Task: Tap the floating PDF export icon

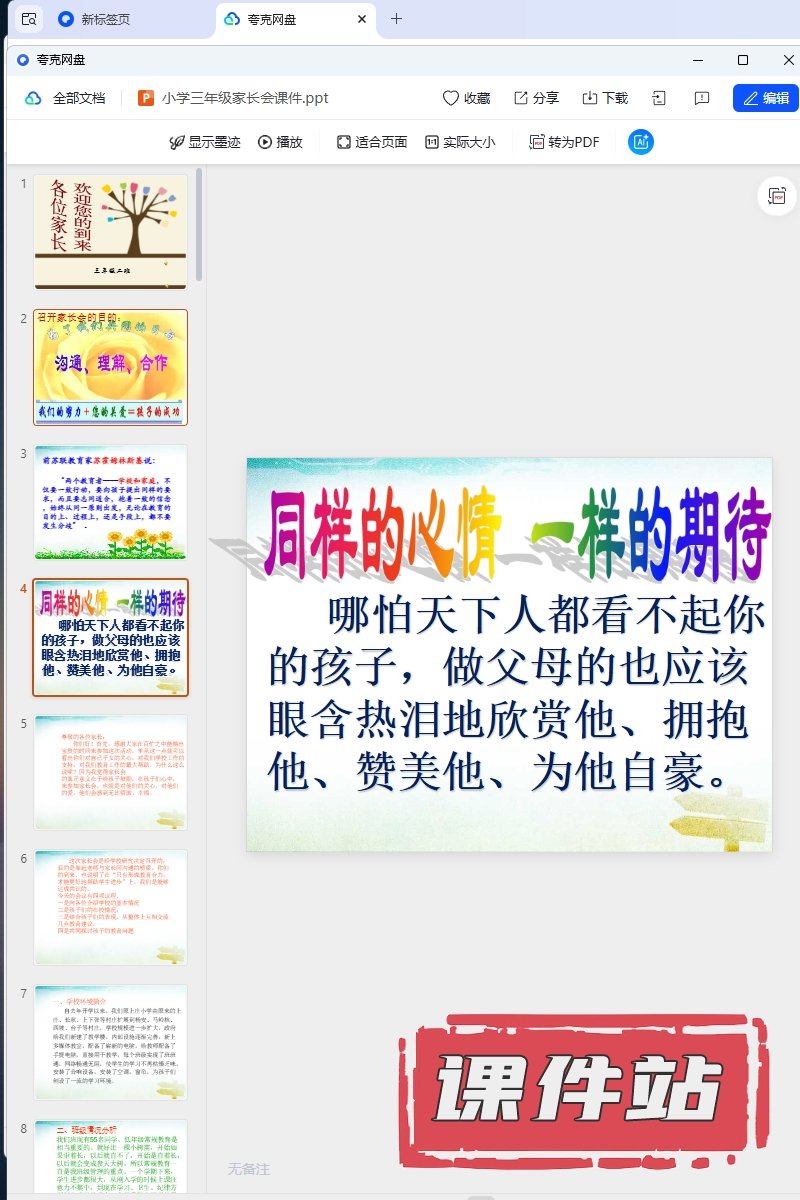Action: [x=776, y=196]
